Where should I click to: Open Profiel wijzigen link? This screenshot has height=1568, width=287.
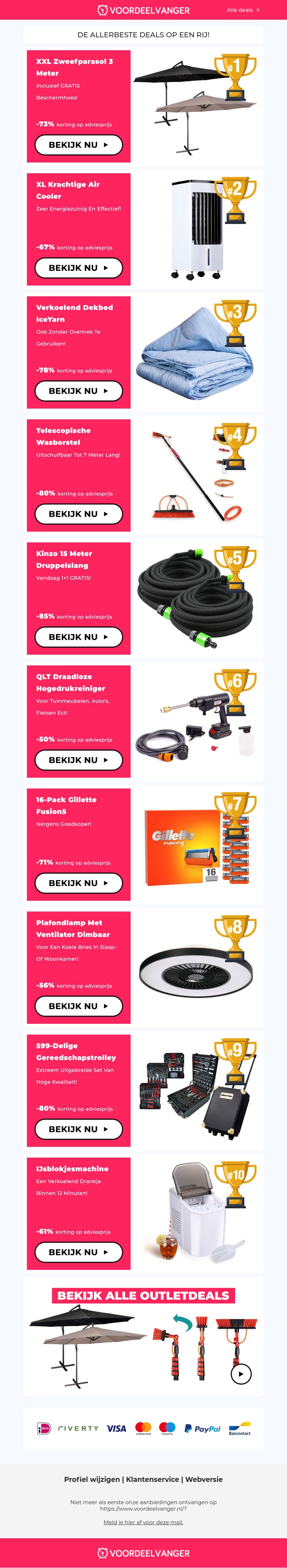pyautogui.click(x=92, y=1479)
